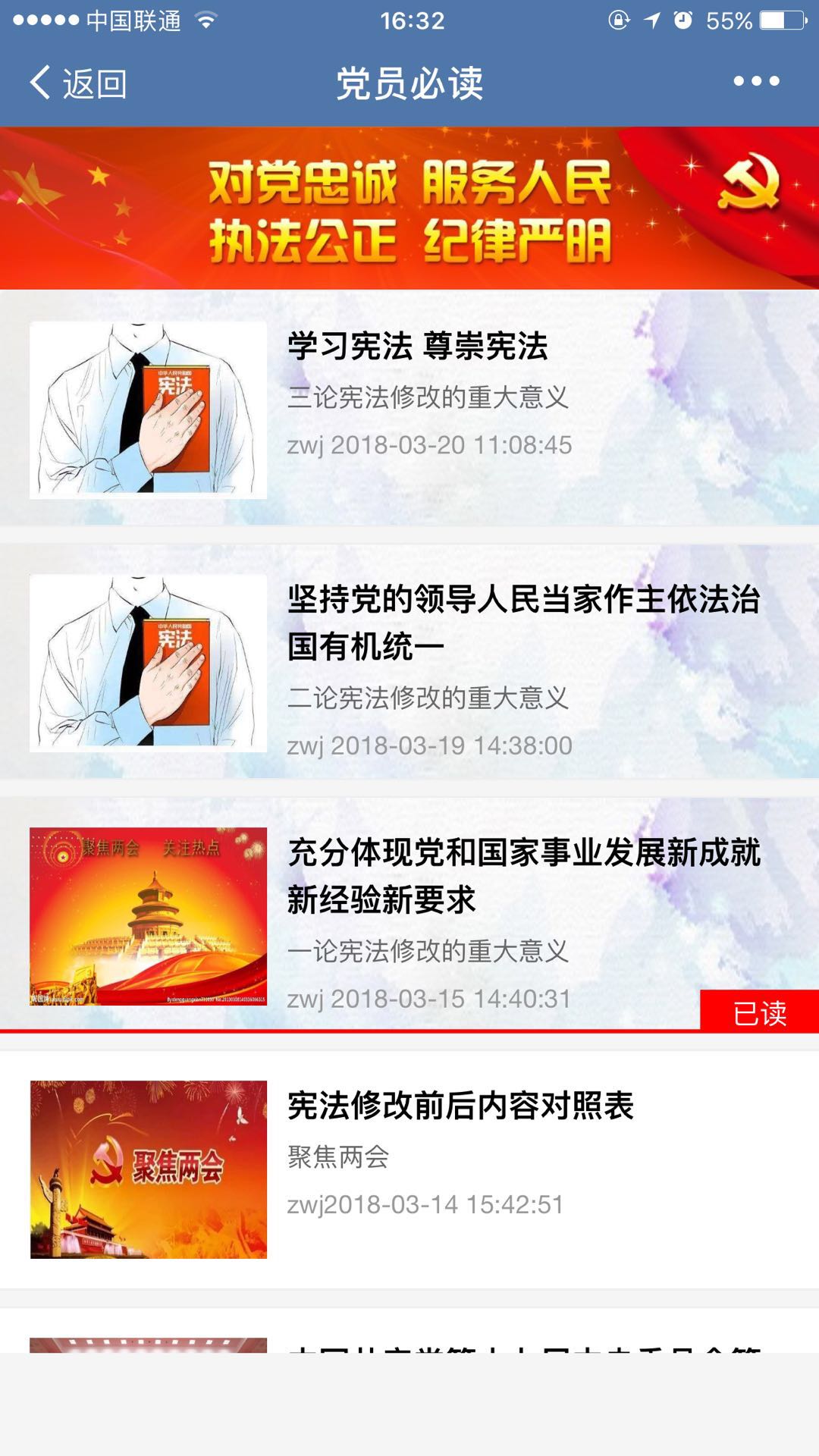This screenshot has height=1456, width=819.
Task: Open the three-dot overflow menu
Action: click(x=756, y=81)
